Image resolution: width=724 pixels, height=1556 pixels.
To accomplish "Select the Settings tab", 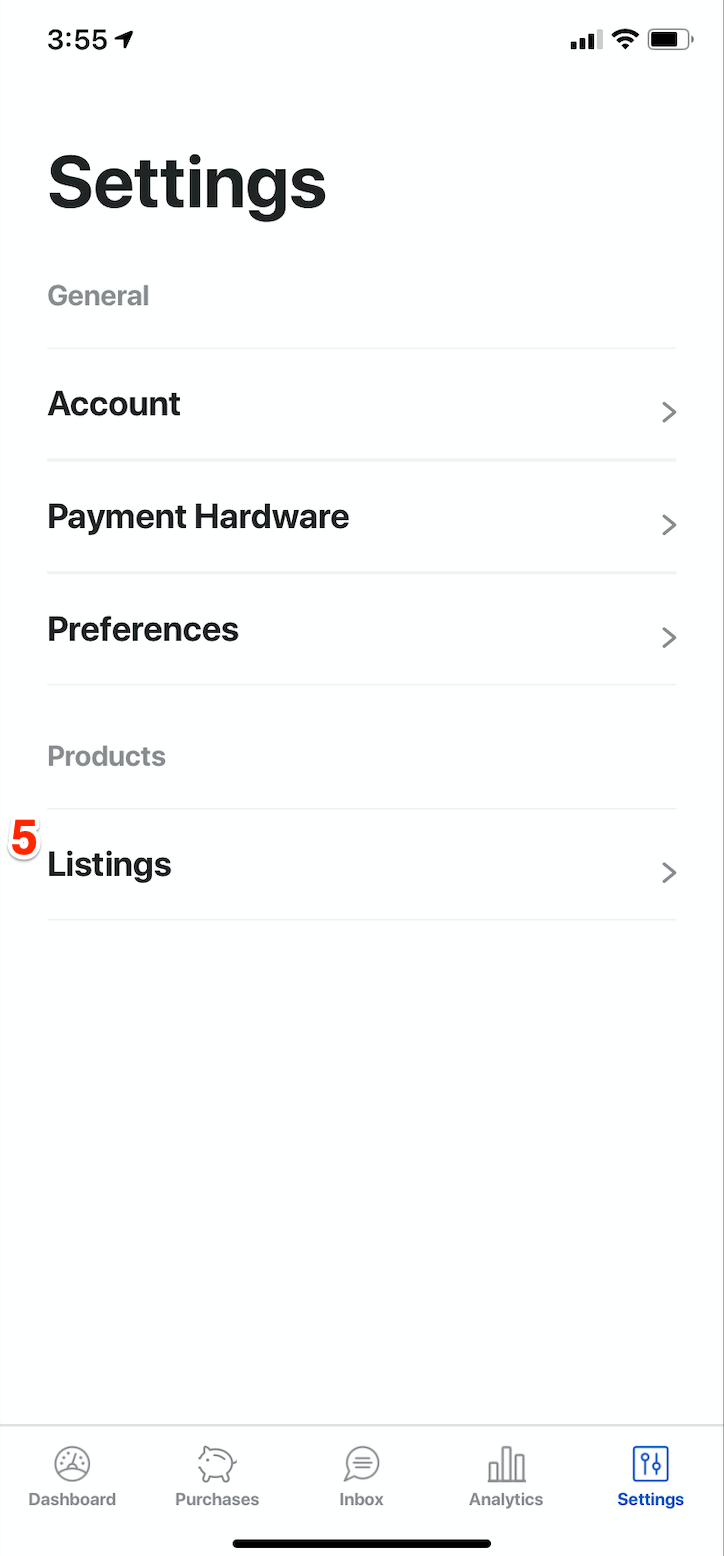I will point(651,1477).
